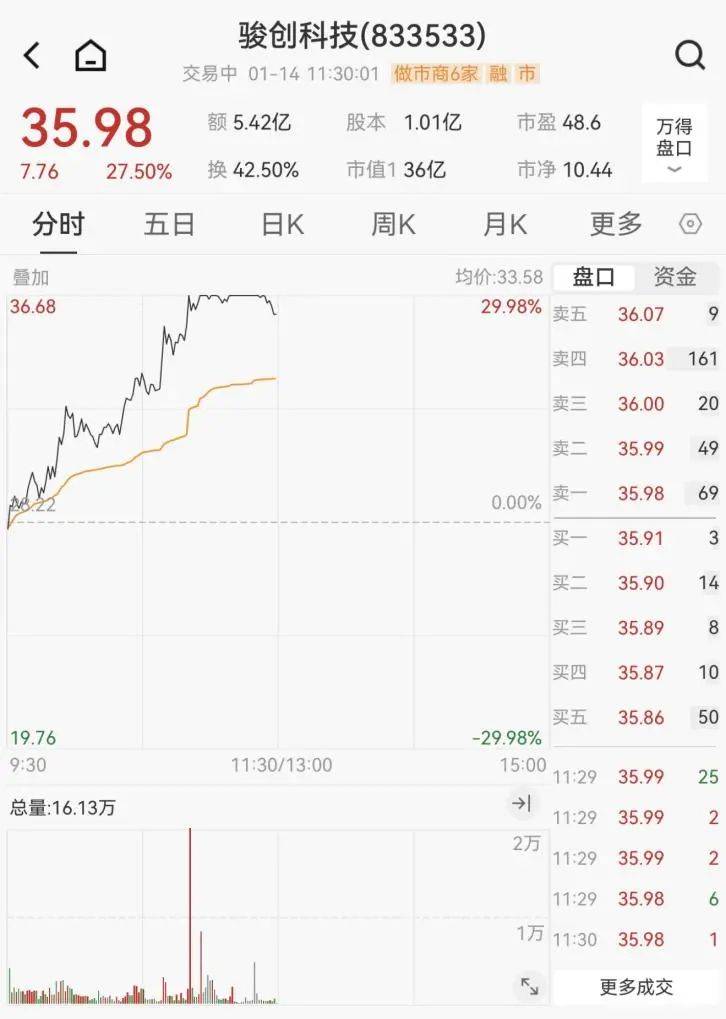Open the search icon at top right
This screenshot has width=726, height=1019.
tap(690, 55)
